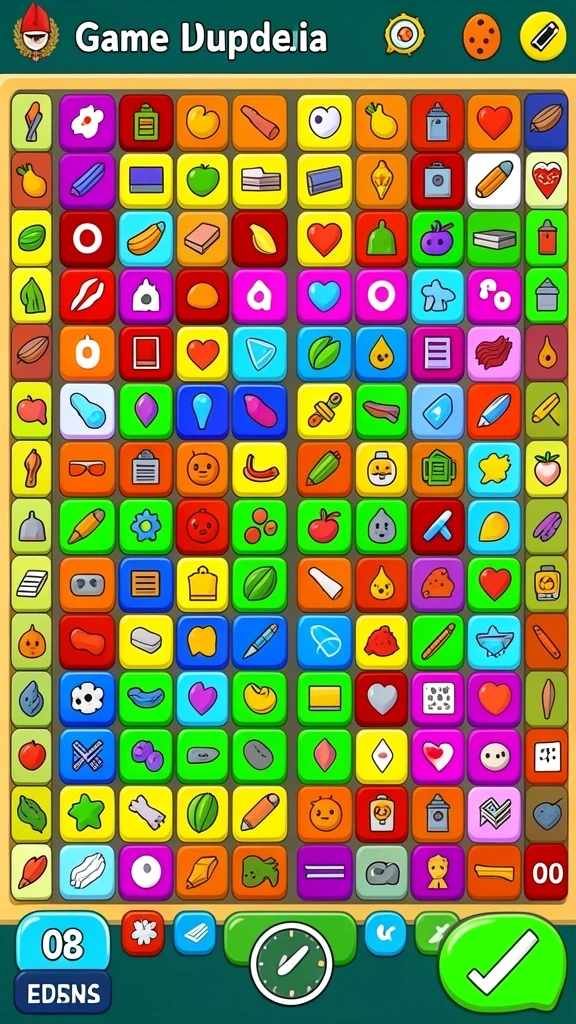Select the blue tile with crossed tools
576x1024 pixels.
tap(88, 756)
